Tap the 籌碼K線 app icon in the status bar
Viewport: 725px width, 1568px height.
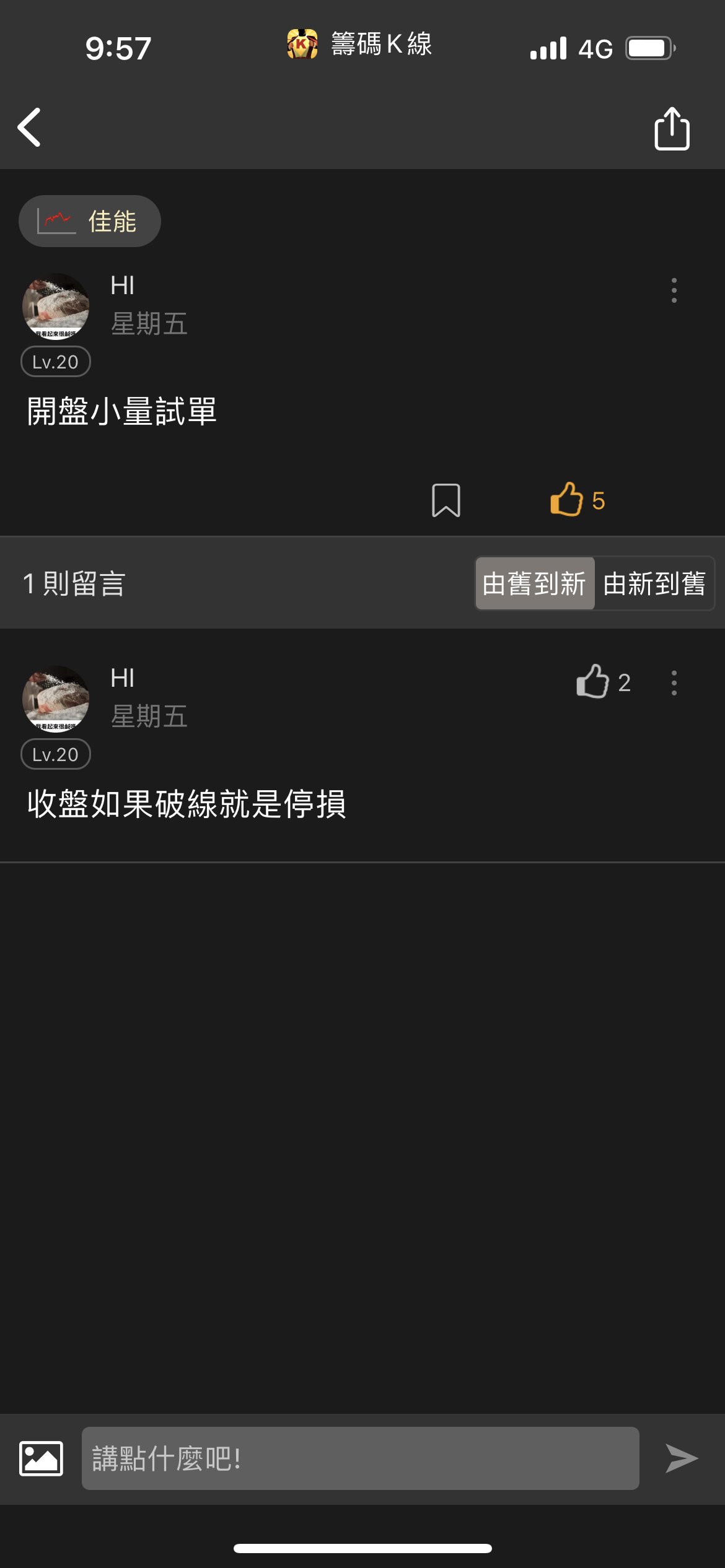(300, 45)
